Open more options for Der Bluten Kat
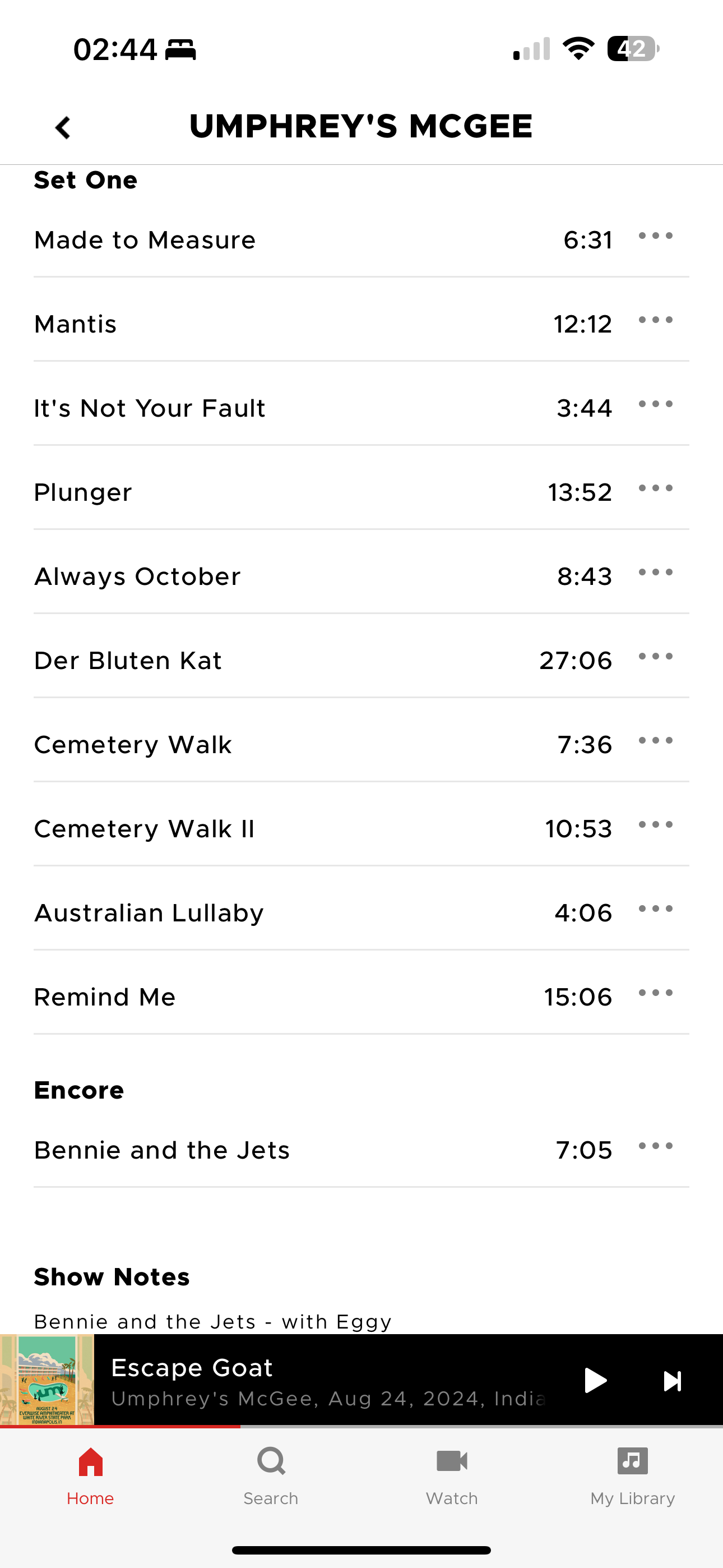This screenshot has height=1568, width=723. (655, 656)
